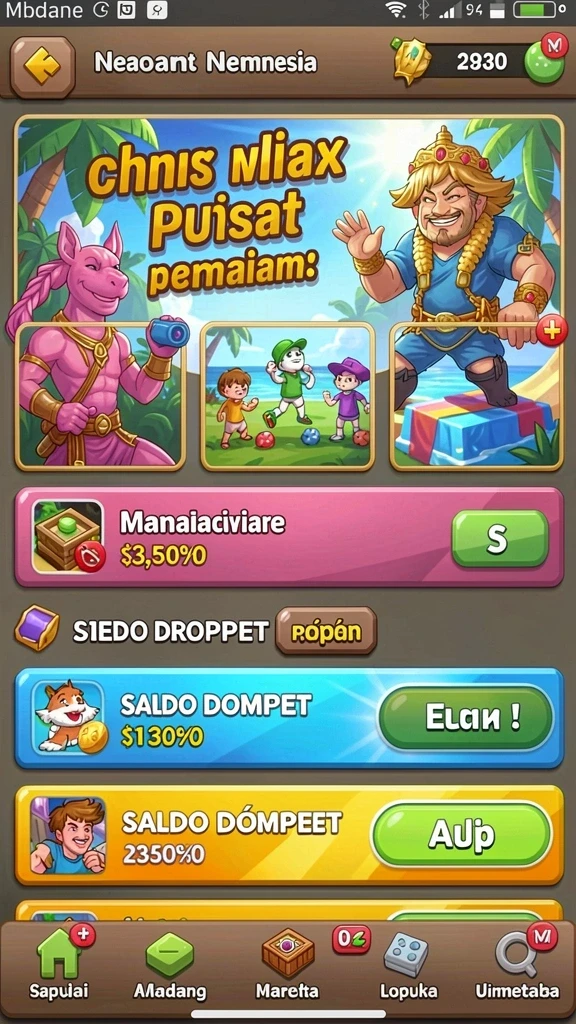Image resolution: width=576 pixels, height=1024 pixels.
Task: Tap the AUp button on Saldo Dómpeet
Action: (462, 834)
